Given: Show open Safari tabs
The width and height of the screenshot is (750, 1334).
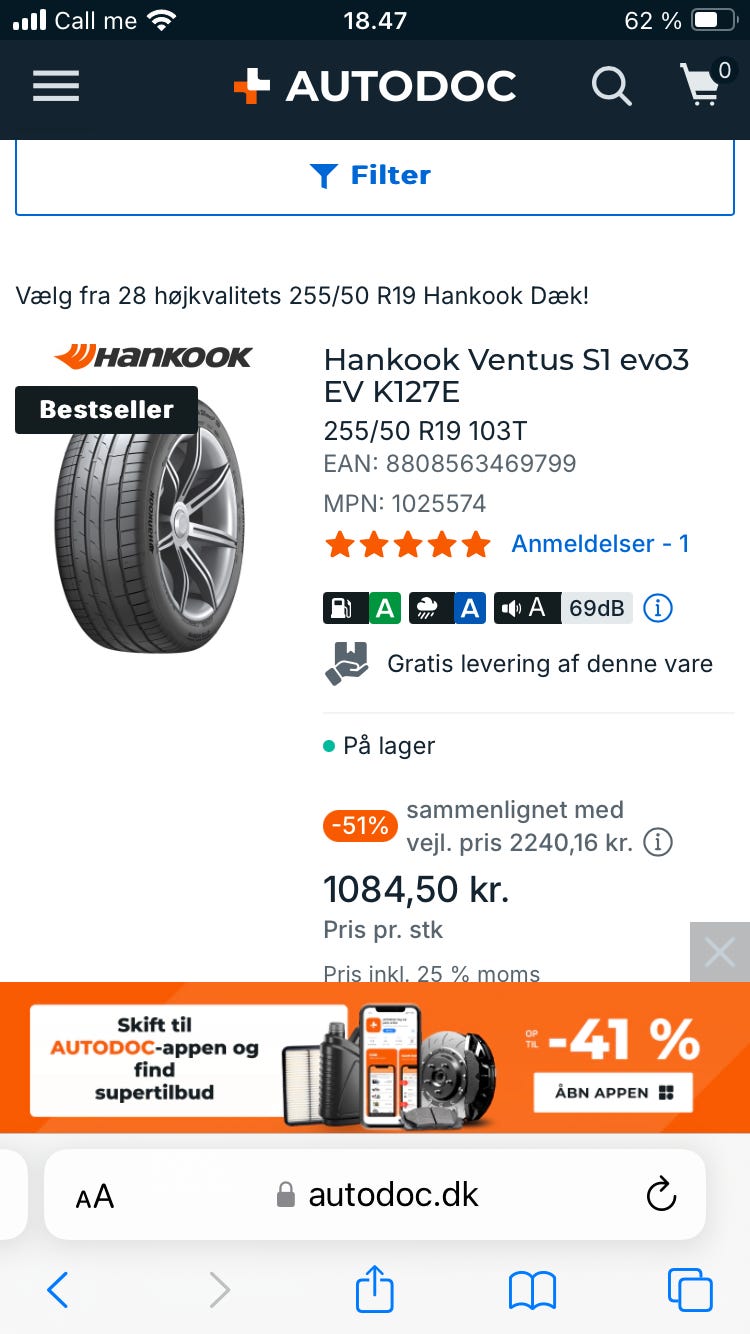Looking at the screenshot, I should pos(690,1291).
